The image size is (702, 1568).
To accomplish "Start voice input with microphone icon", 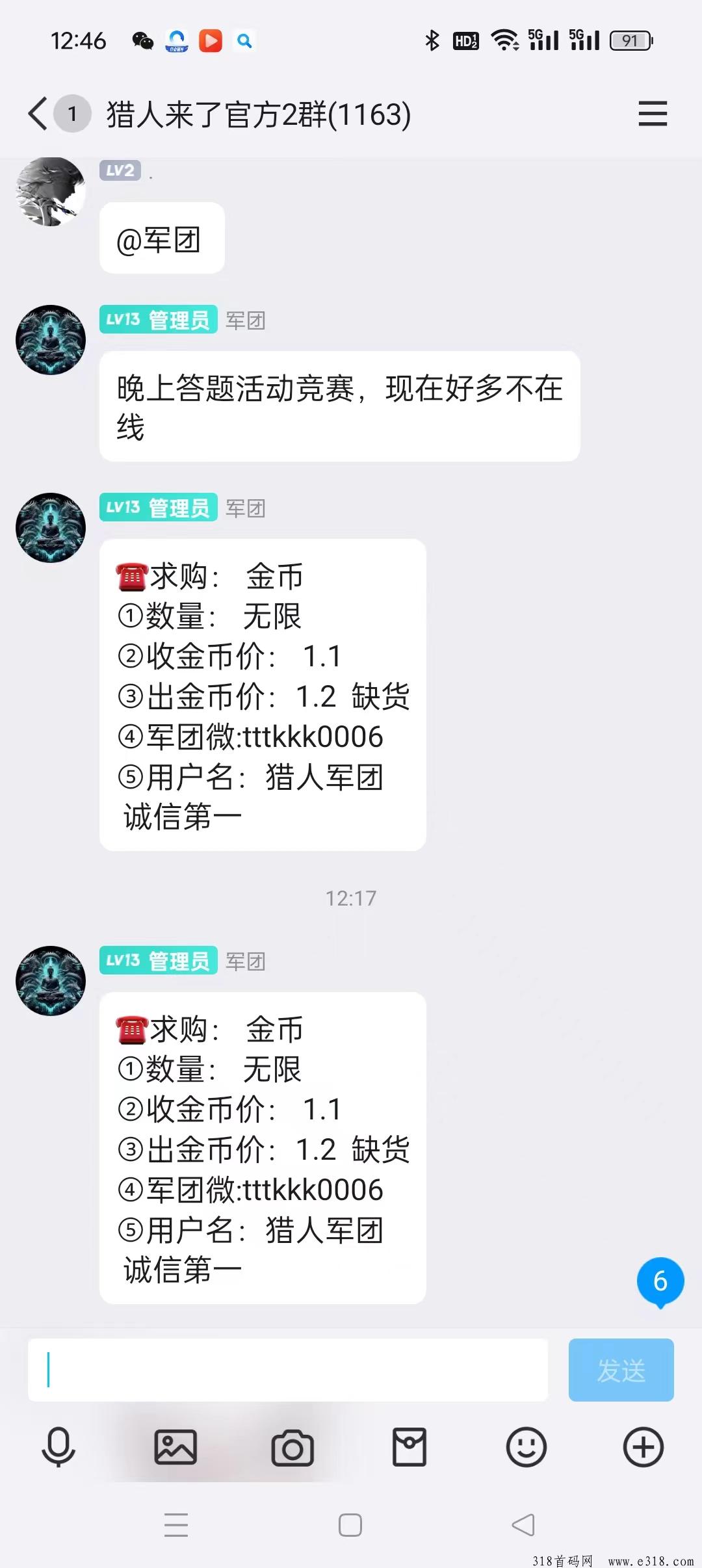I will tap(58, 1447).
